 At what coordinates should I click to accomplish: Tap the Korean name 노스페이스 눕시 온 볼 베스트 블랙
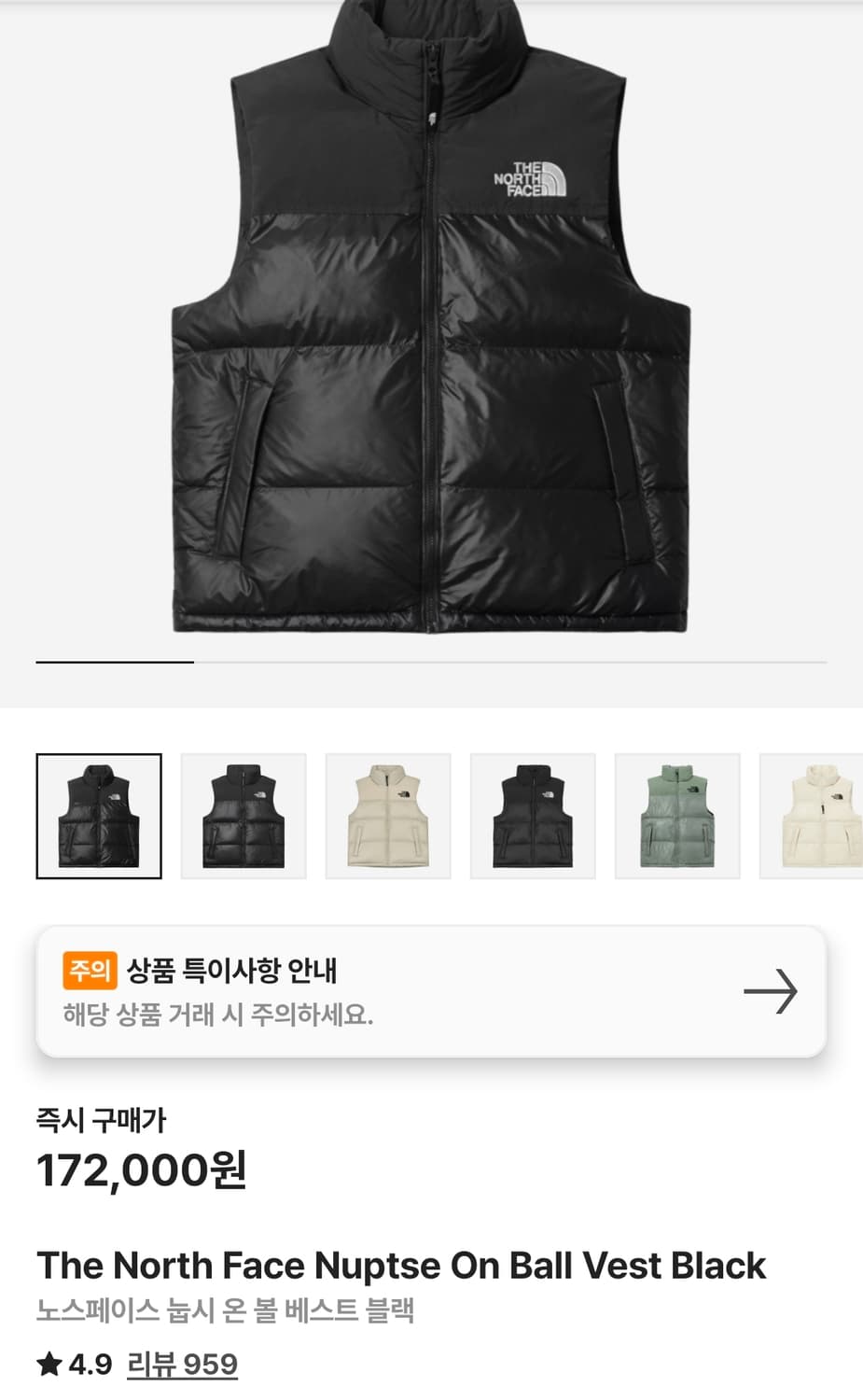coord(226,1309)
